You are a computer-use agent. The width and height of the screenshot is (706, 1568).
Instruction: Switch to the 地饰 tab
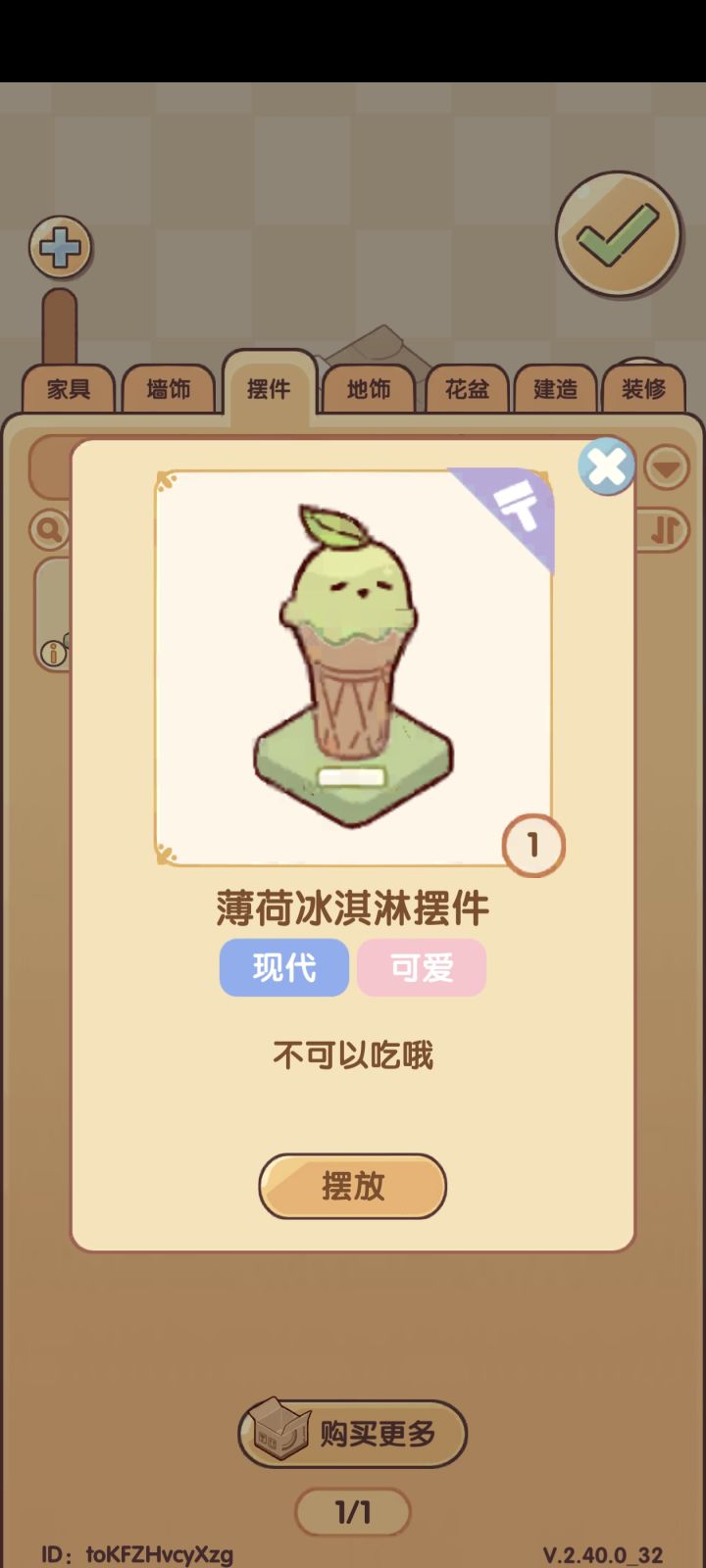tap(367, 389)
